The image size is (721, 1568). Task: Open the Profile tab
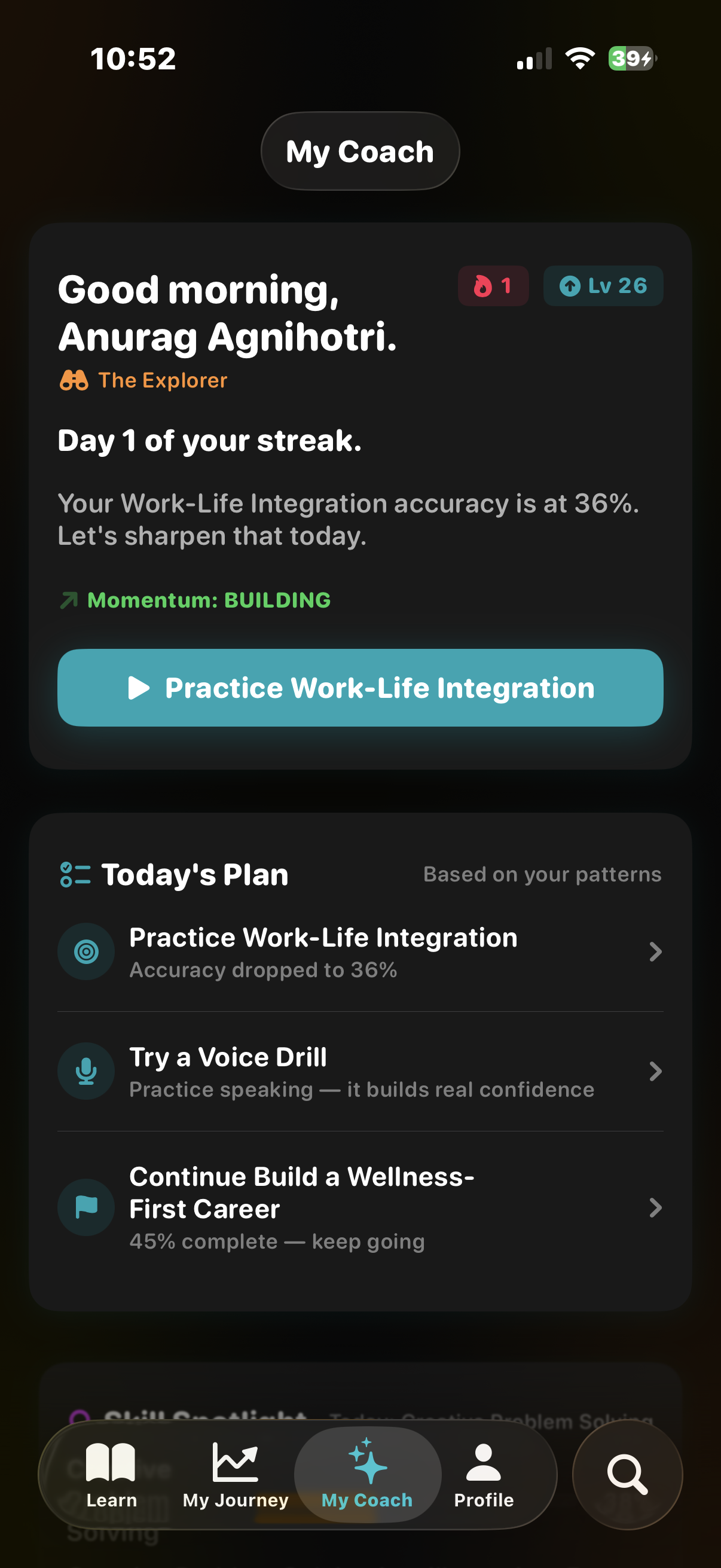pyautogui.click(x=484, y=1474)
